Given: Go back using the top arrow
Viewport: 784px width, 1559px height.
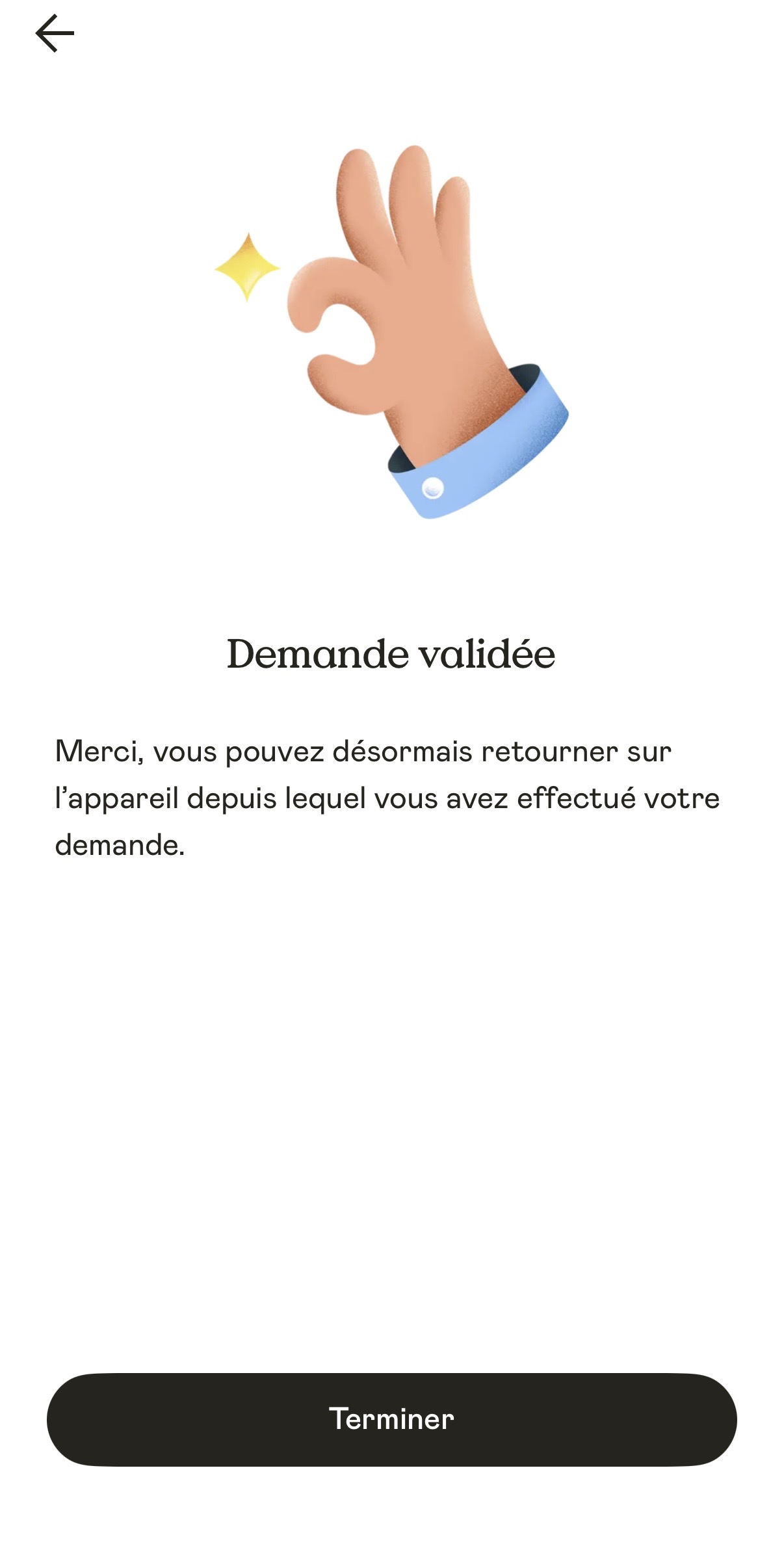Looking at the screenshot, I should (55, 33).
